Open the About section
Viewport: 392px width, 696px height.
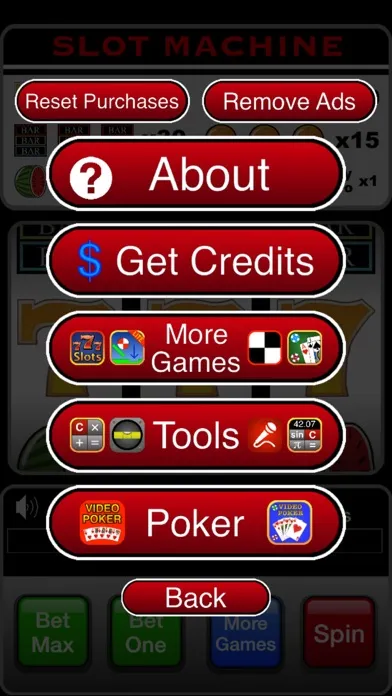tap(196, 174)
